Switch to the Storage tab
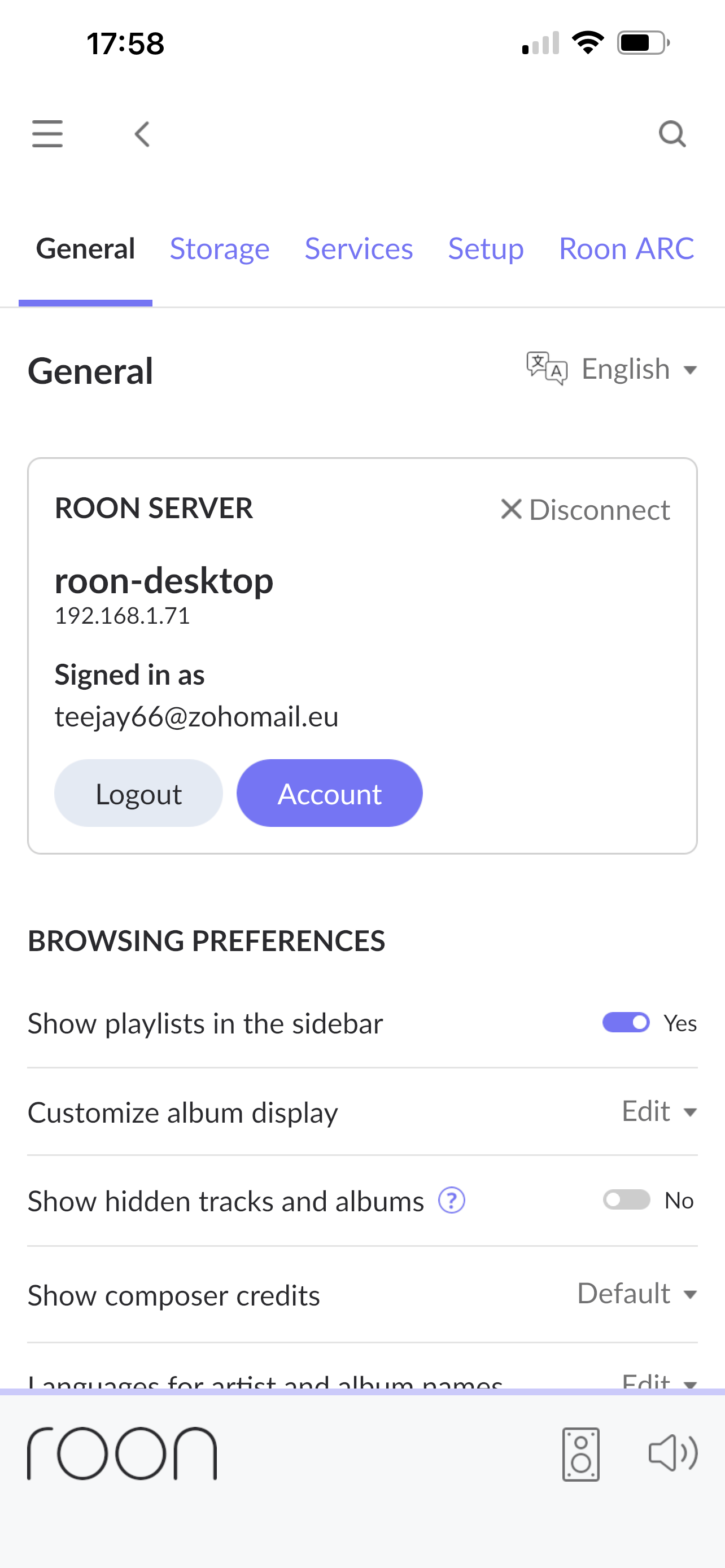Viewport: 725px width, 1568px height. pyautogui.click(x=220, y=248)
